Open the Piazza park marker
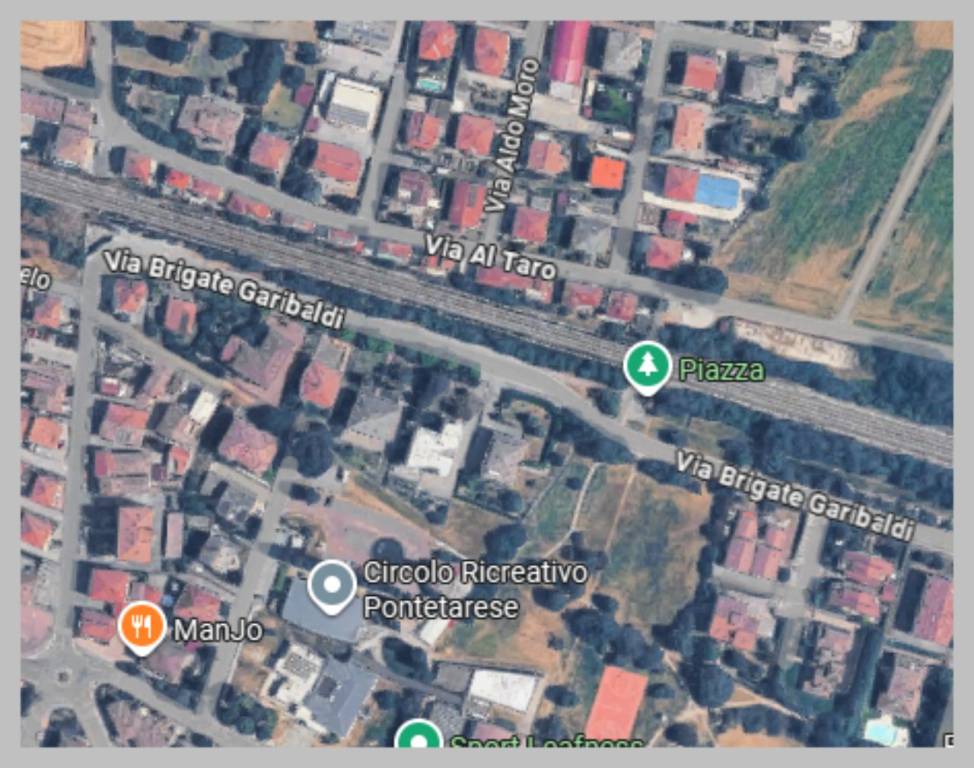 tap(647, 366)
